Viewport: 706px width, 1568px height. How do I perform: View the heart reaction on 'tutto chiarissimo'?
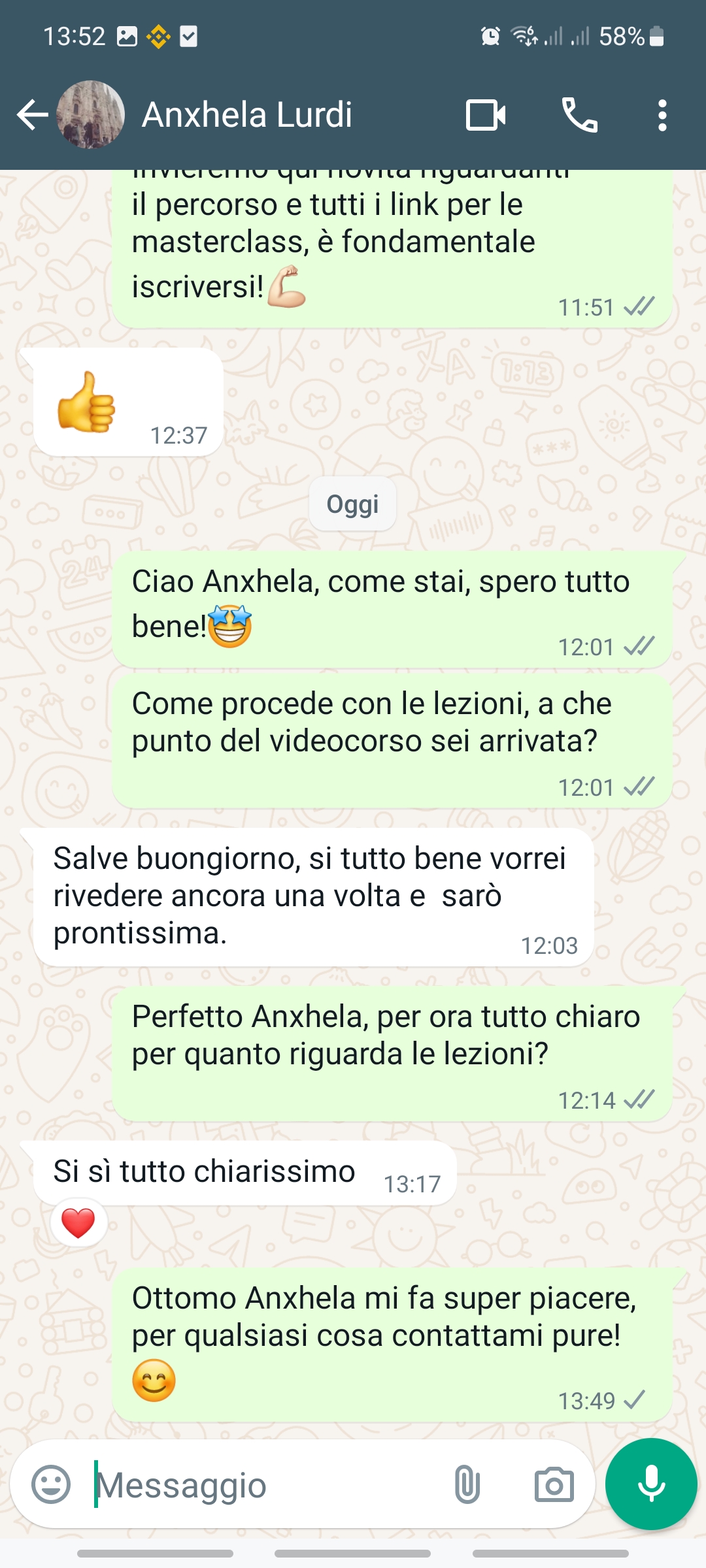[78, 1222]
